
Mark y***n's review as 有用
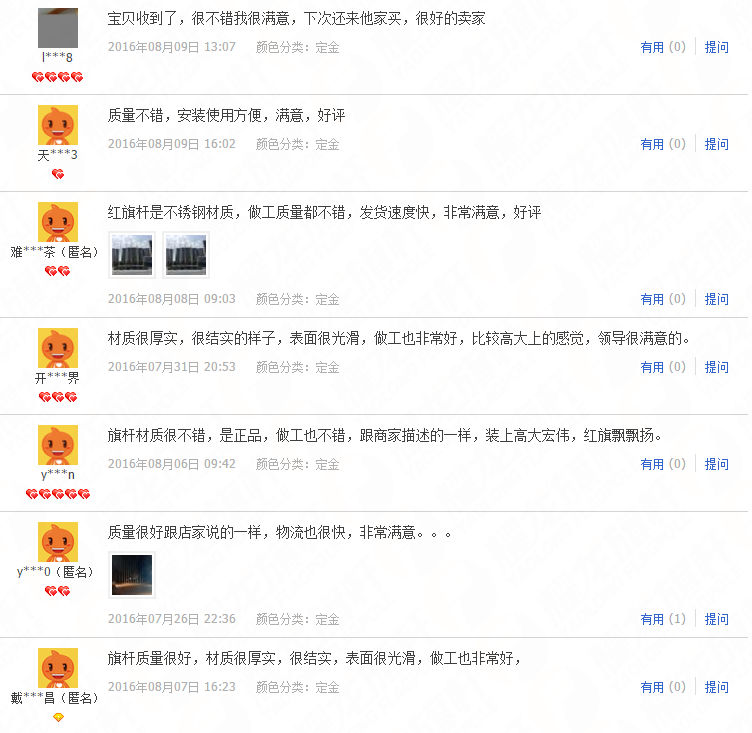pyautogui.click(x=652, y=464)
